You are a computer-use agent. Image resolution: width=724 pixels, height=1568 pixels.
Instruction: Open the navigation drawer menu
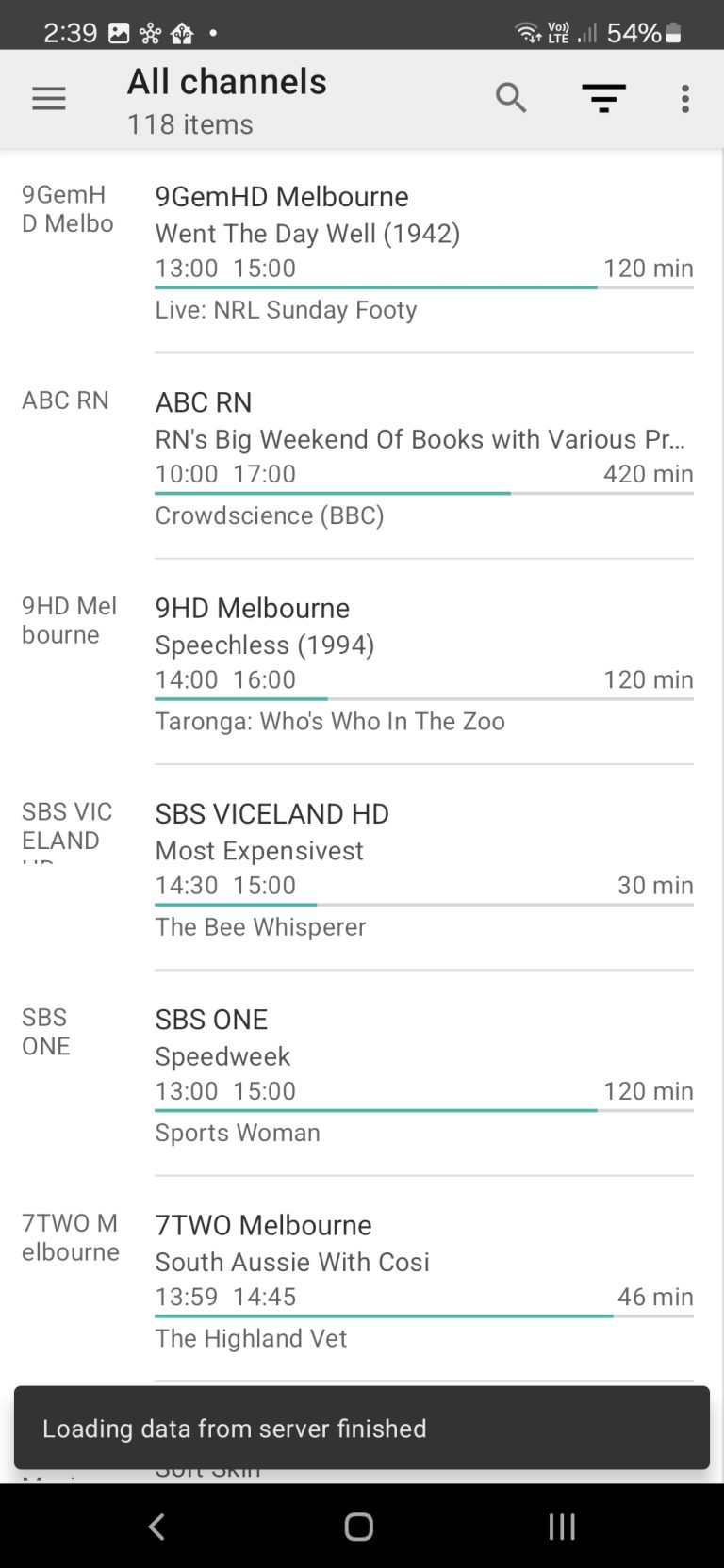point(49,99)
